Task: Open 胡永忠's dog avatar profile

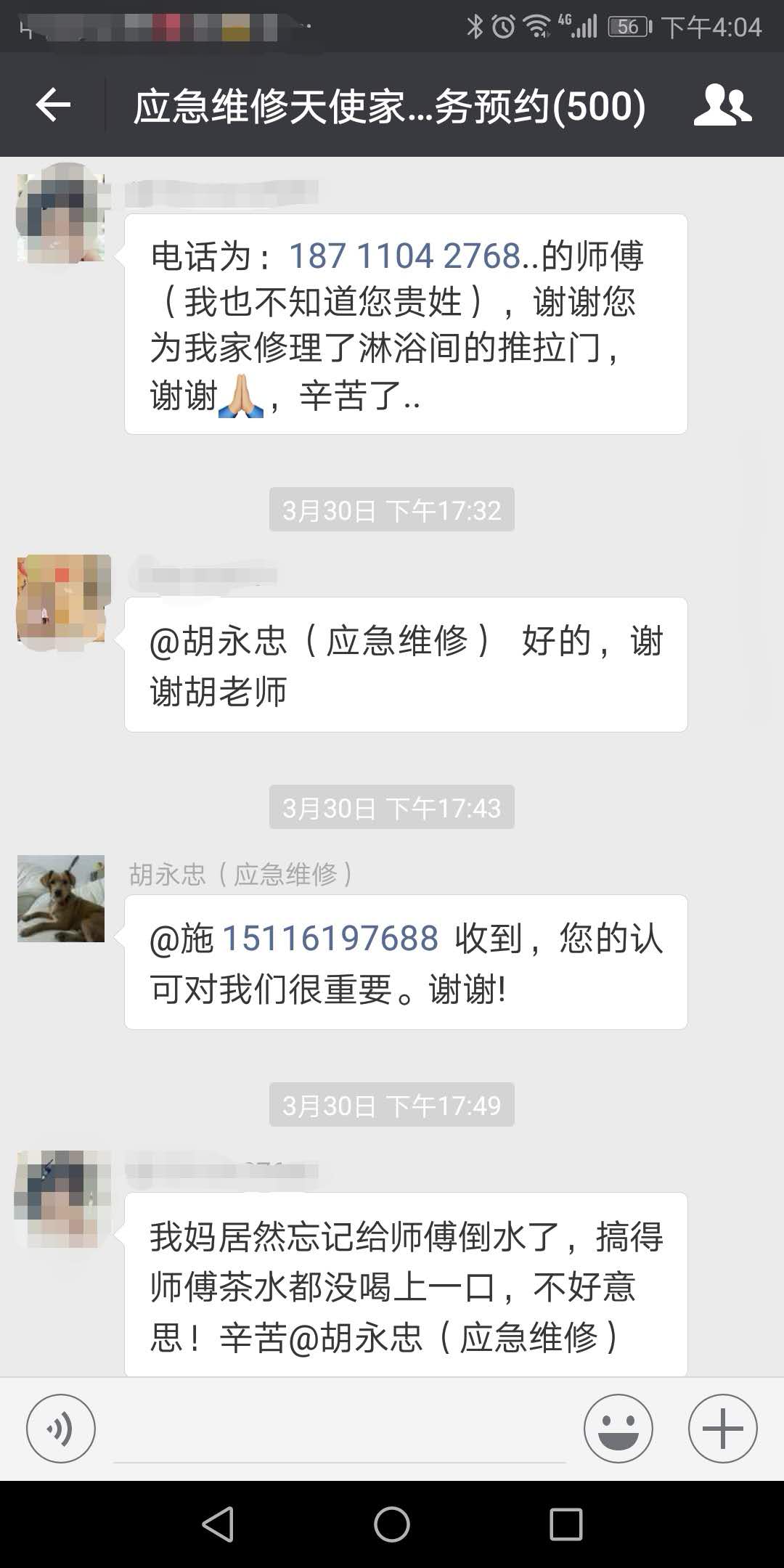Action: [x=61, y=899]
